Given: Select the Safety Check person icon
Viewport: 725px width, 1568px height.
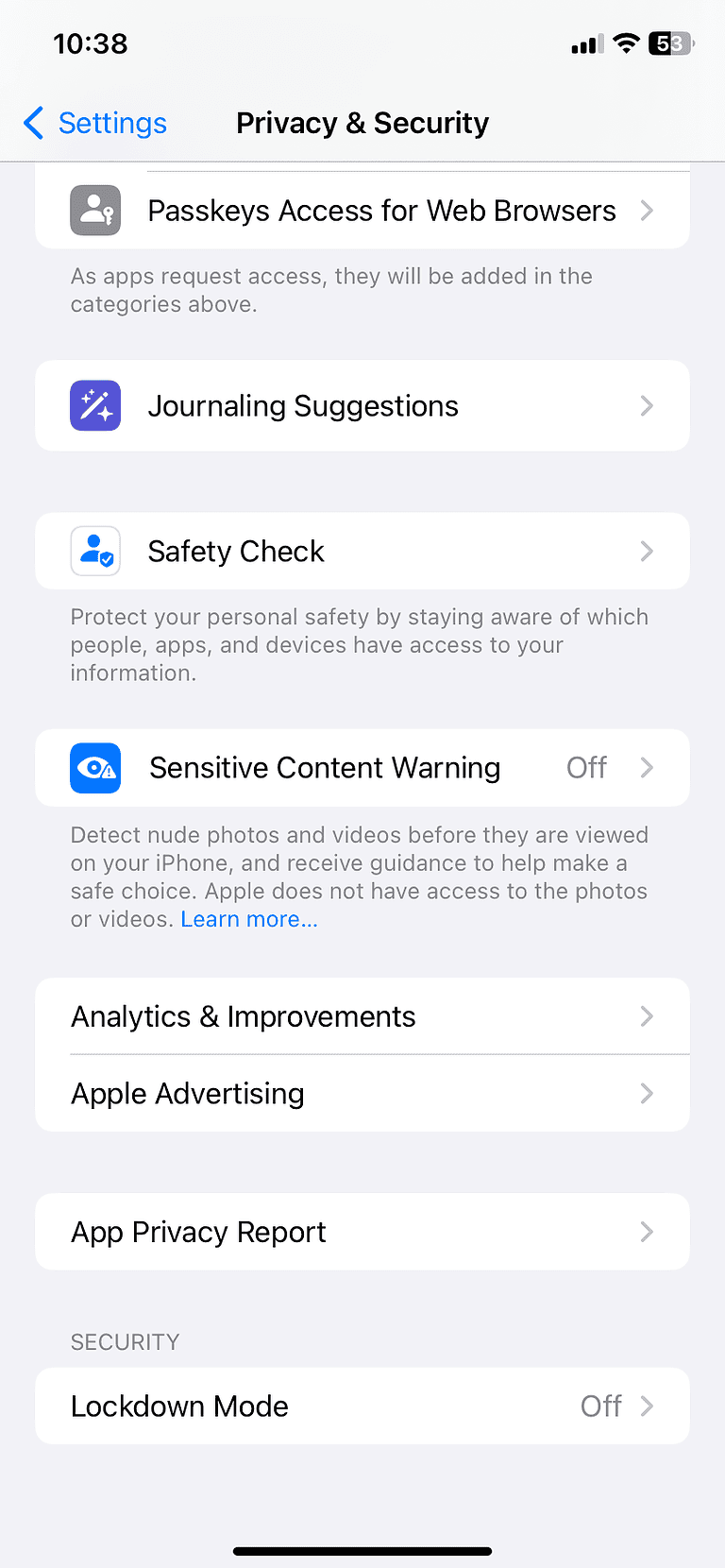Looking at the screenshot, I should click(95, 551).
